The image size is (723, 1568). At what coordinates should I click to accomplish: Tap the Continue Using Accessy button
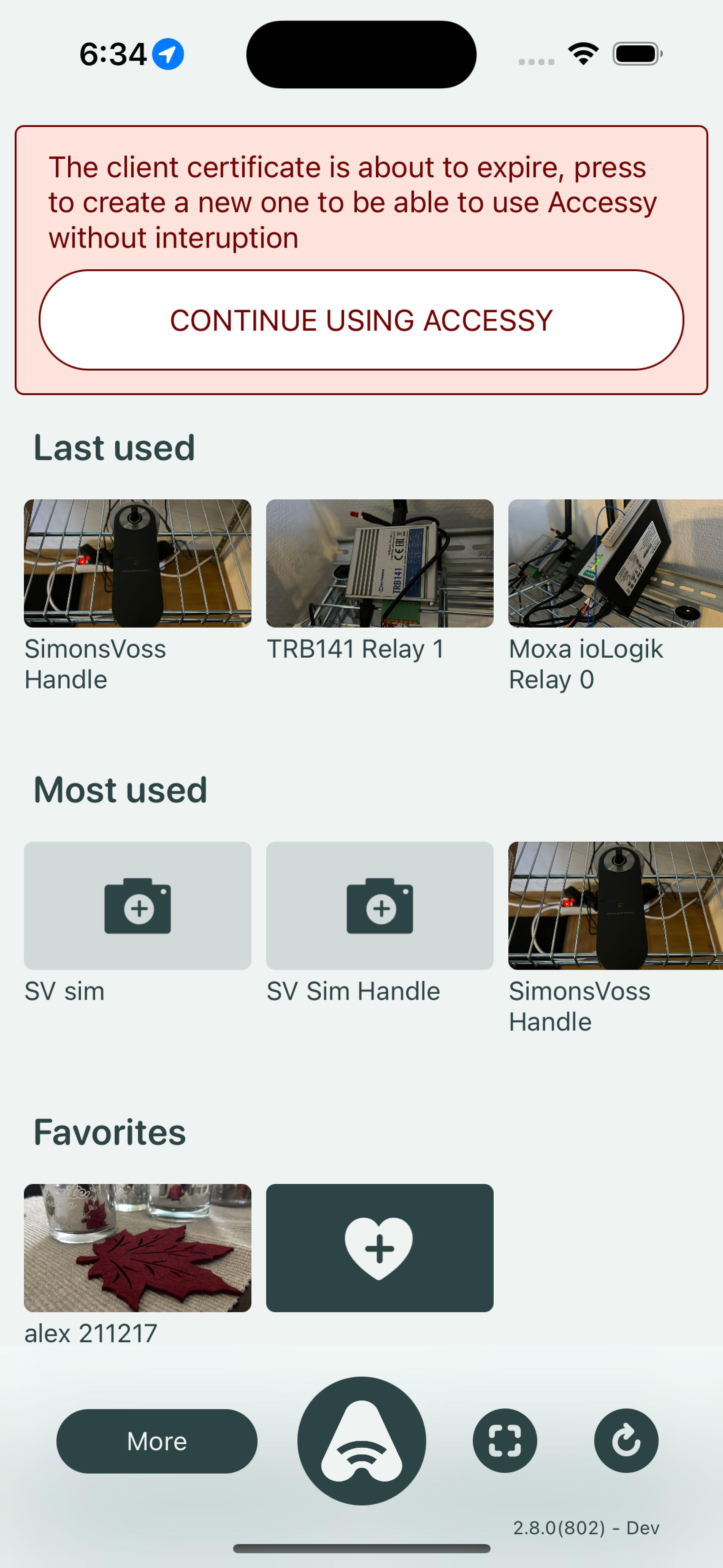pos(361,320)
